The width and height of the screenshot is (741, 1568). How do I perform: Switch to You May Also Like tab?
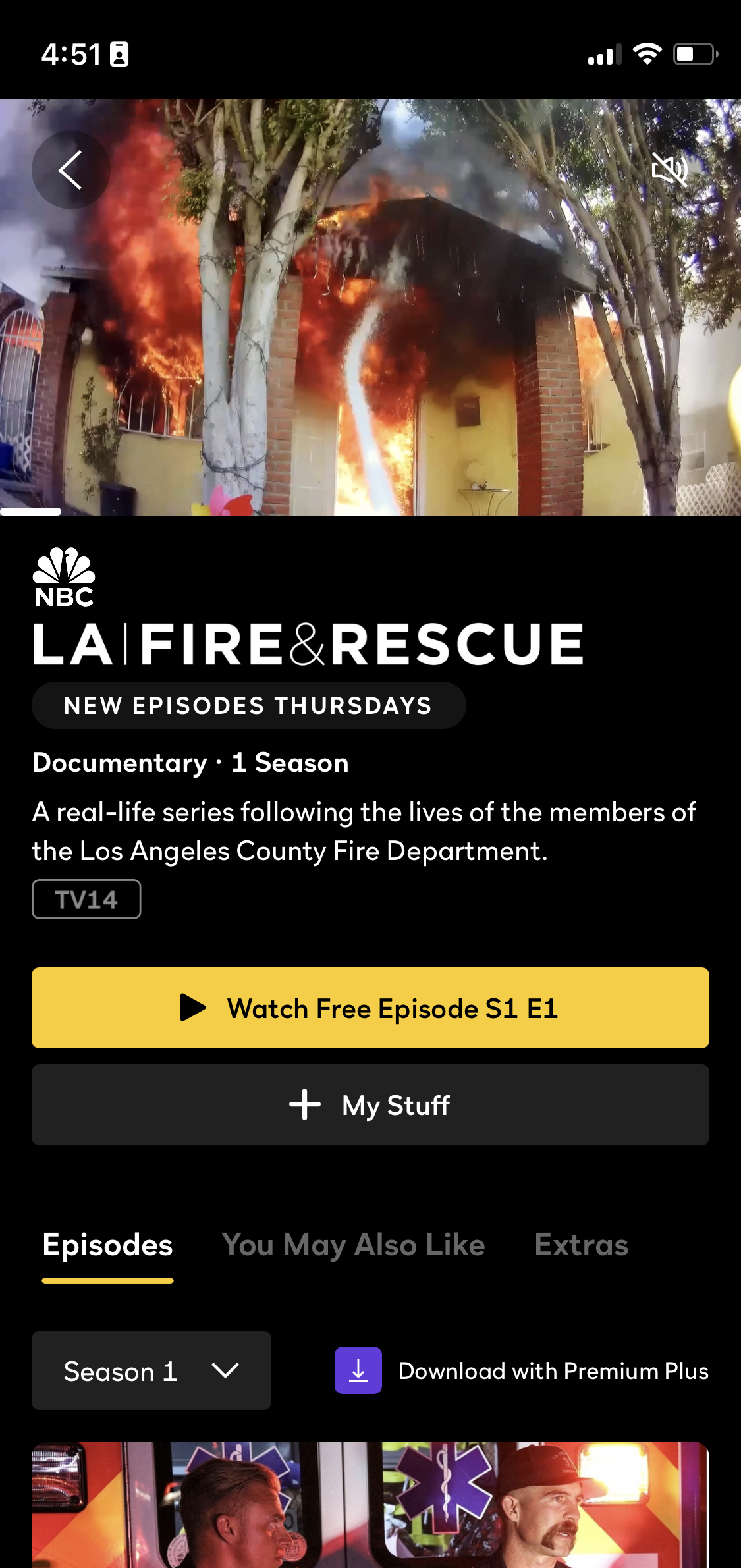pos(353,1245)
